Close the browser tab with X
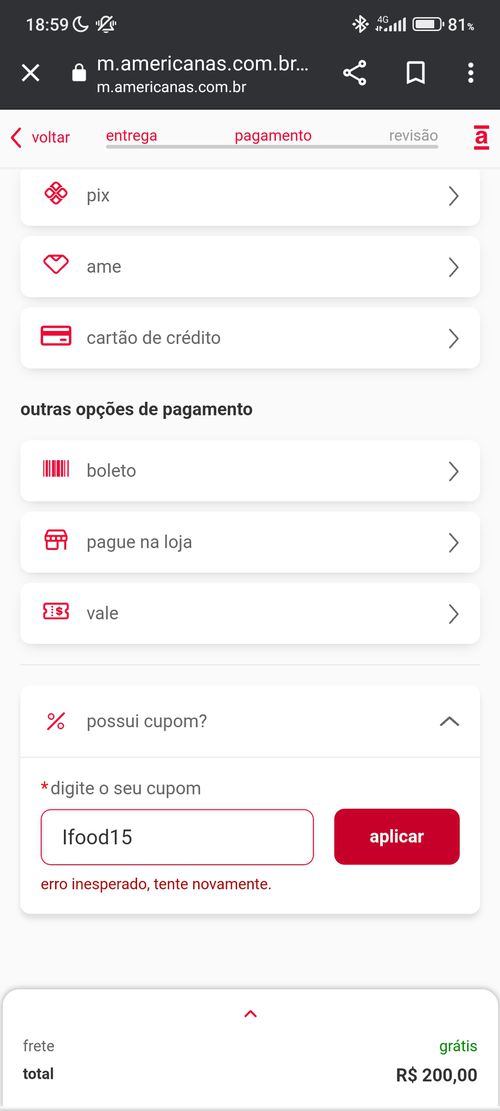Image resolution: width=500 pixels, height=1111 pixels. 30,72
